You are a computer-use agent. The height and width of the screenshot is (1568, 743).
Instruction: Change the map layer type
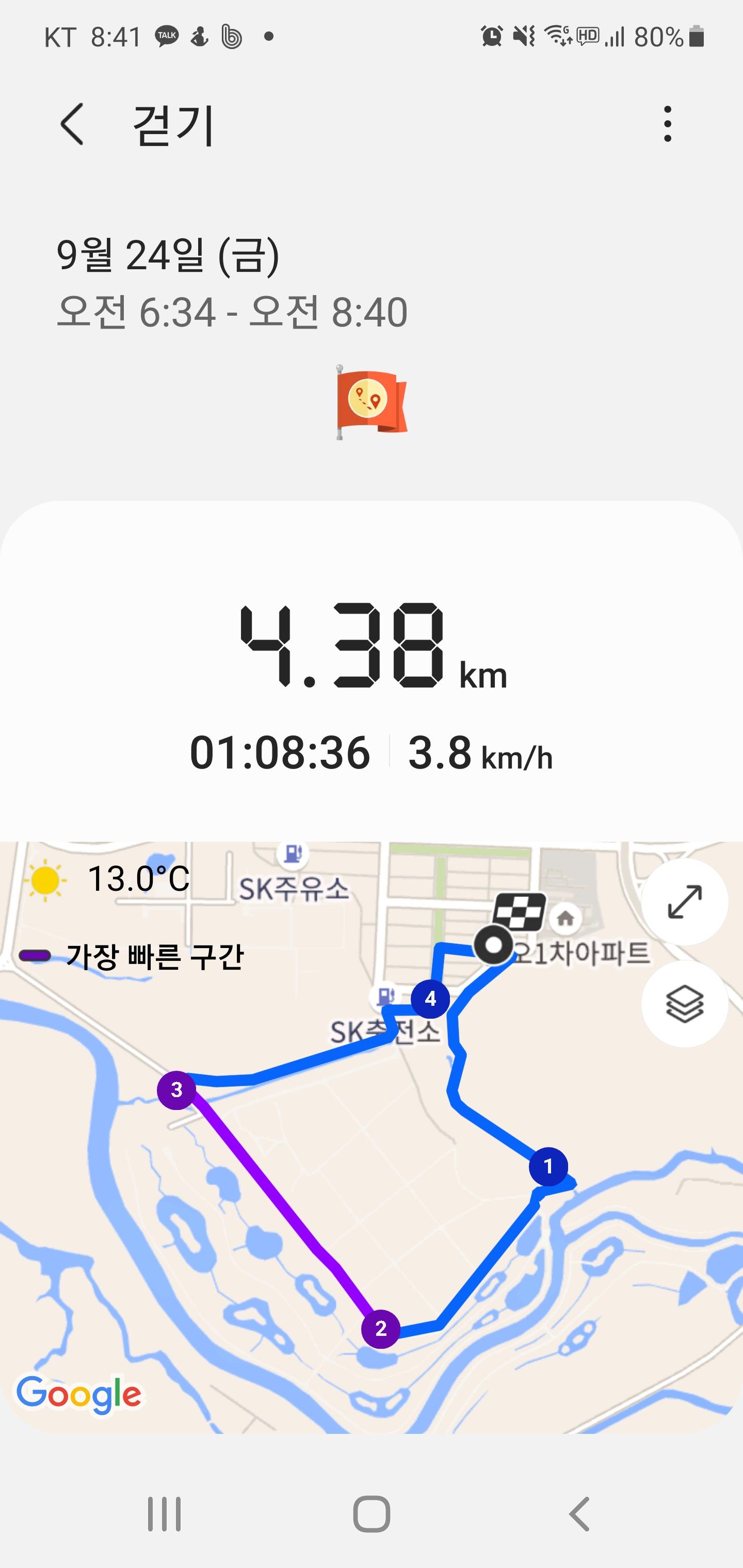685,1004
